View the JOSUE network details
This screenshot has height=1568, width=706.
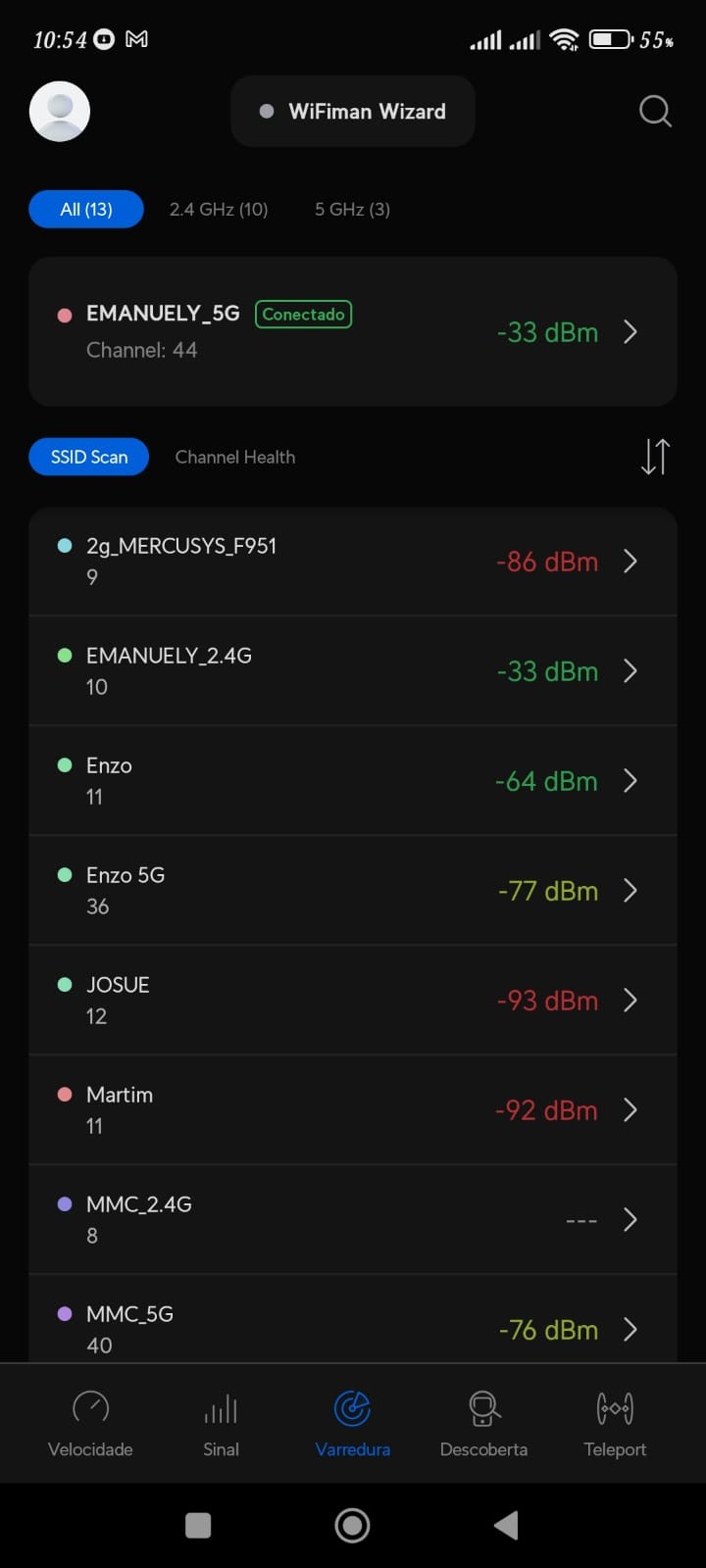click(x=353, y=1001)
